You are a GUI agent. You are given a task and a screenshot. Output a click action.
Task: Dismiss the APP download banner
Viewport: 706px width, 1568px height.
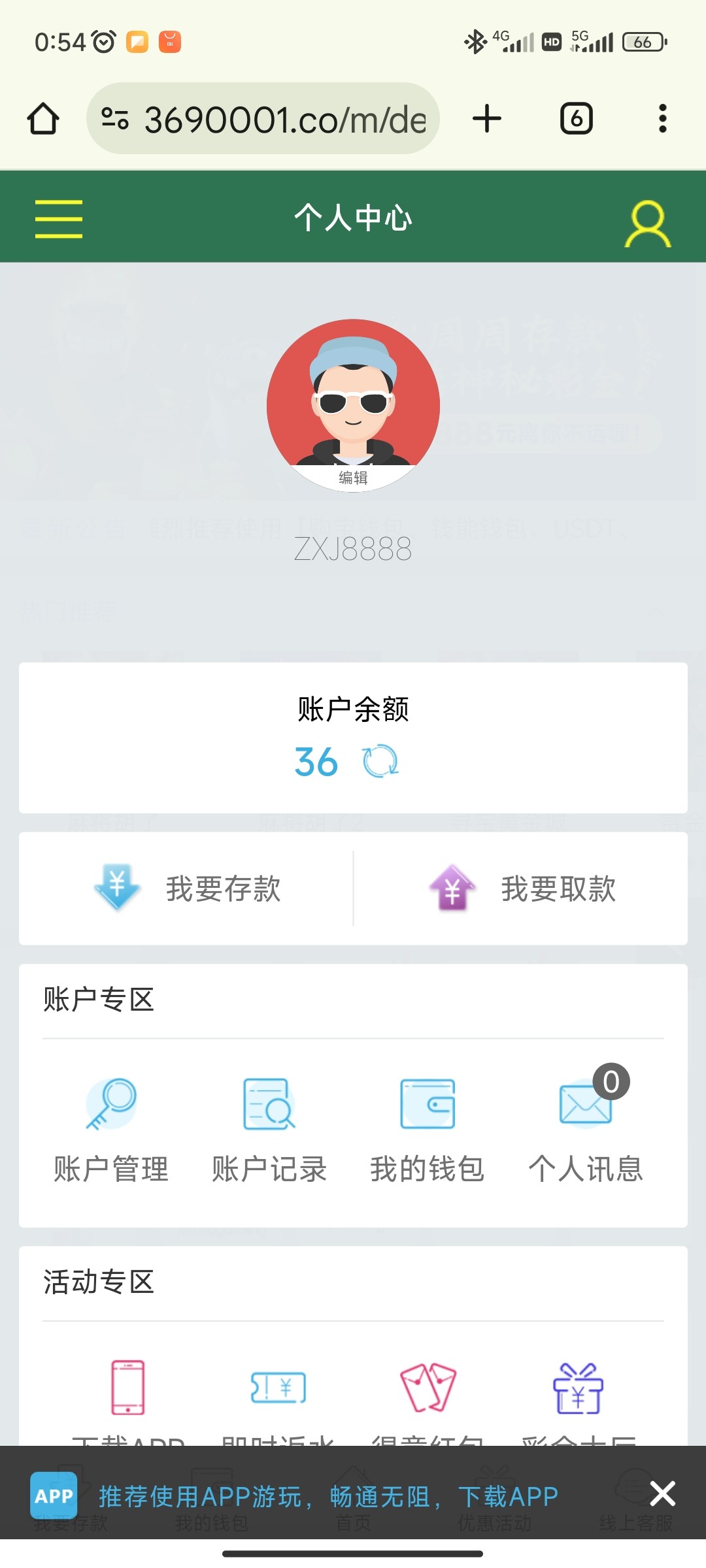(662, 1494)
